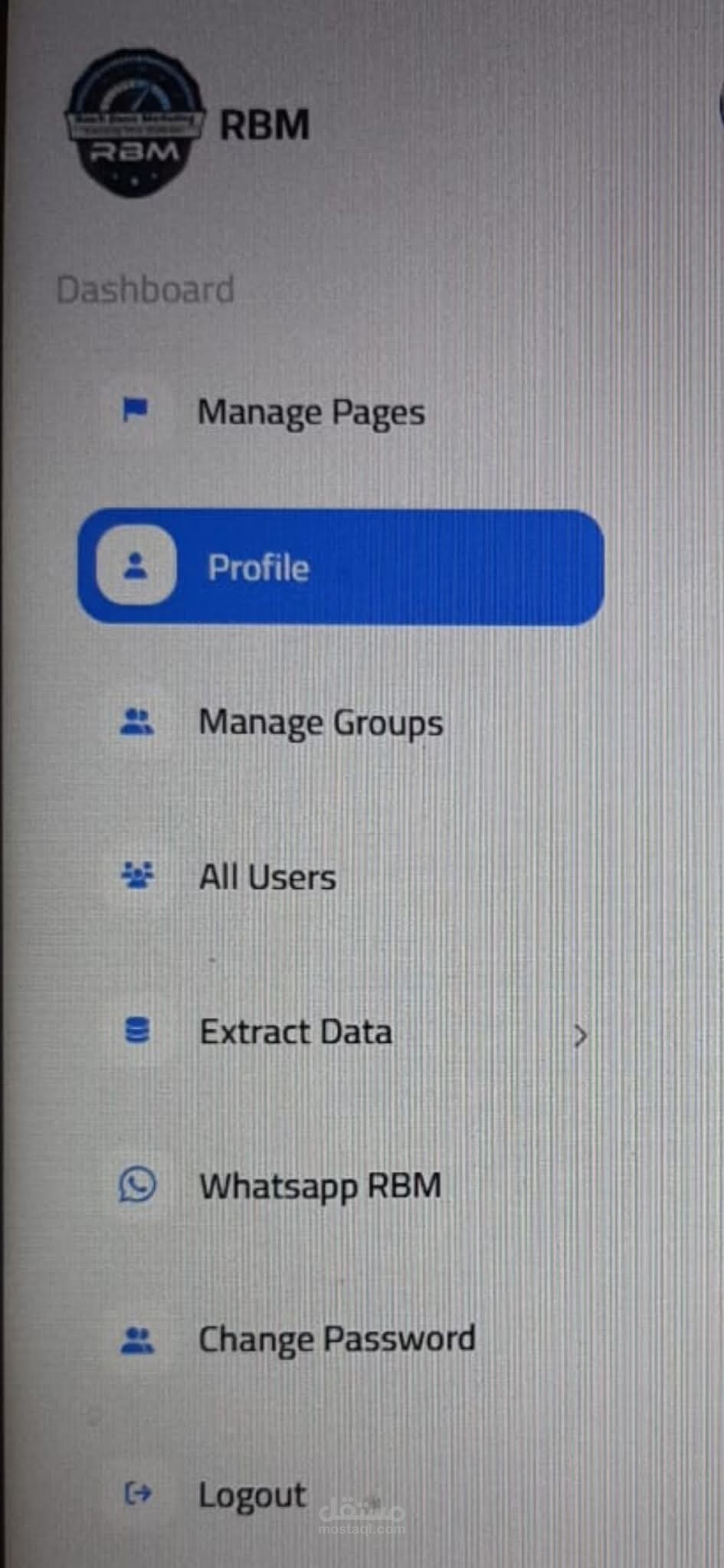Tap Logout to sign out
This screenshot has height=1568, width=724.
coord(341,1494)
